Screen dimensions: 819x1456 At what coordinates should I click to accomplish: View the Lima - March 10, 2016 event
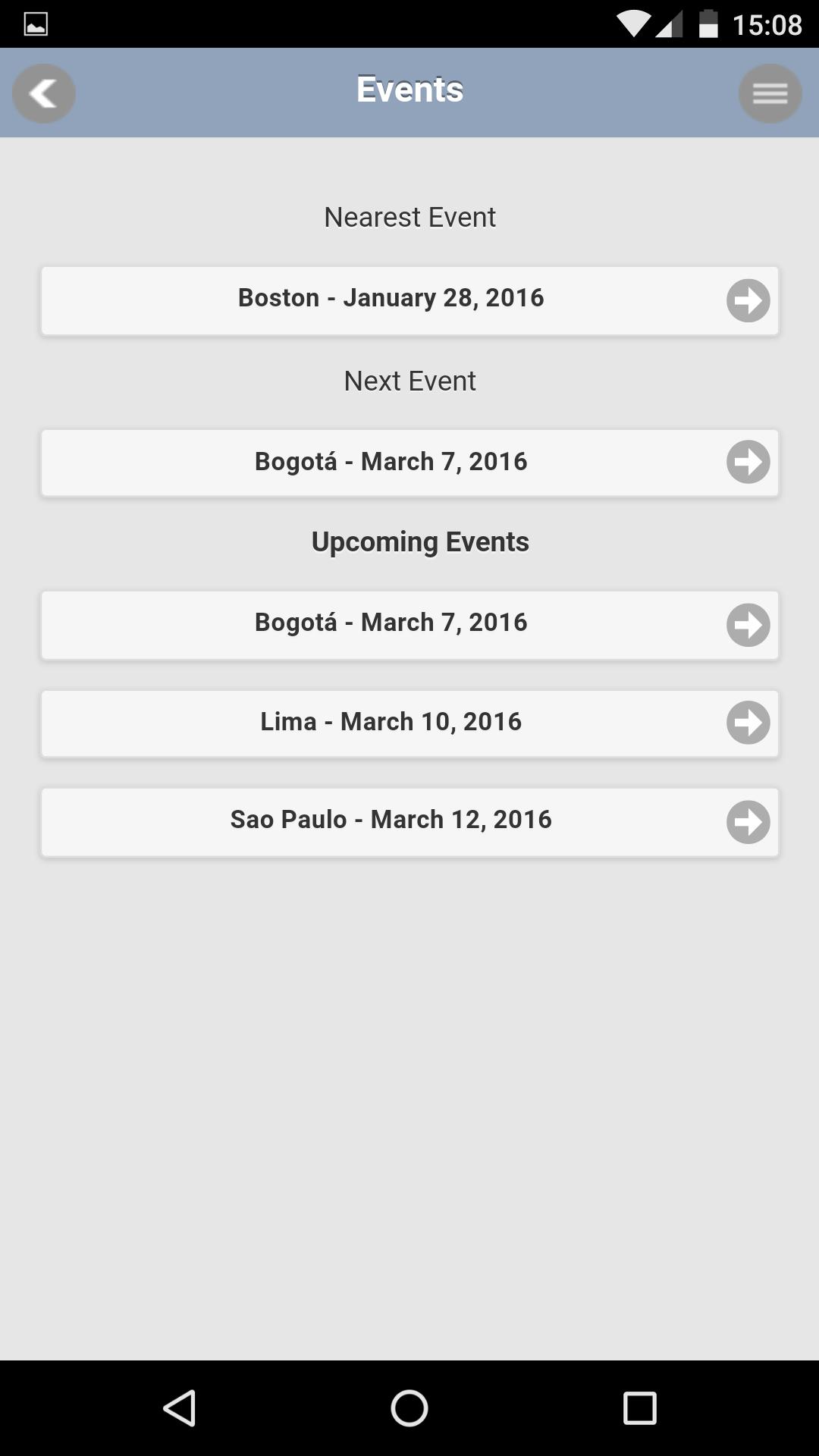pyautogui.click(x=409, y=723)
